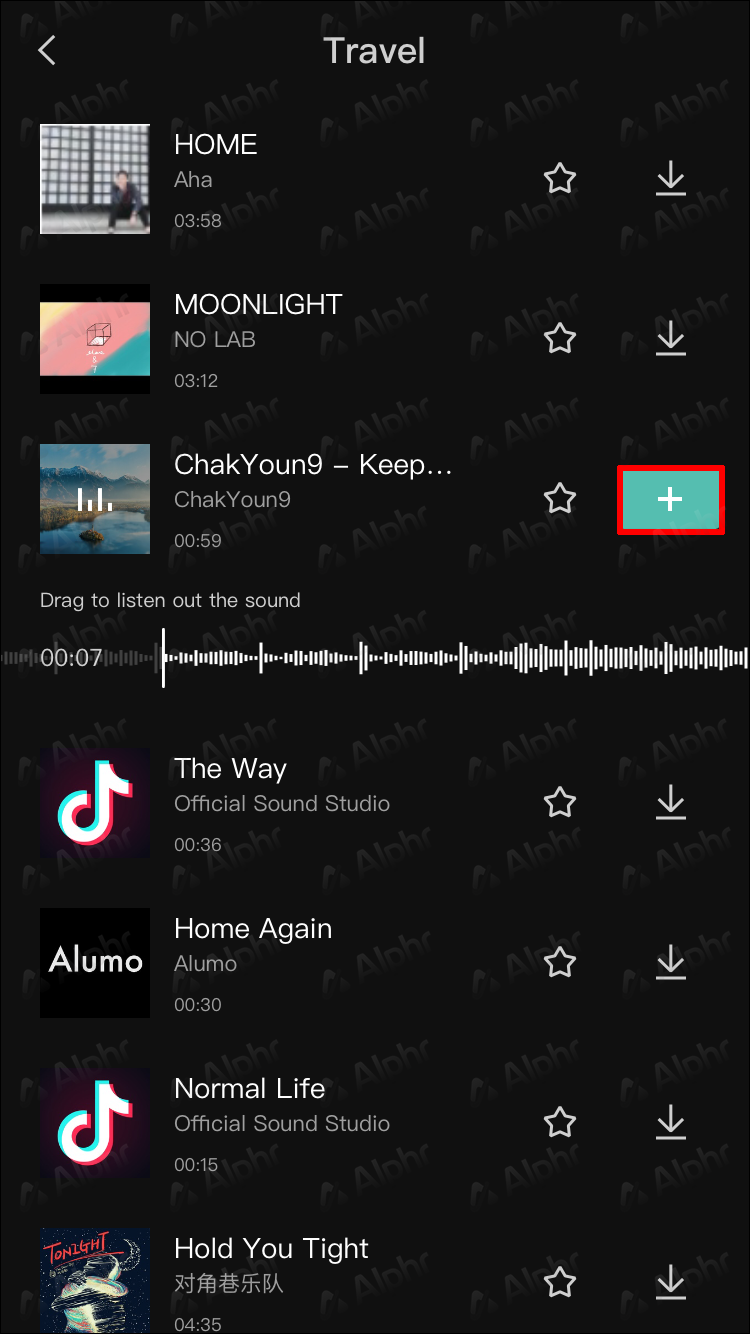Favorite the ChakYoun9 track
This screenshot has width=750, height=1334.
tap(560, 498)
